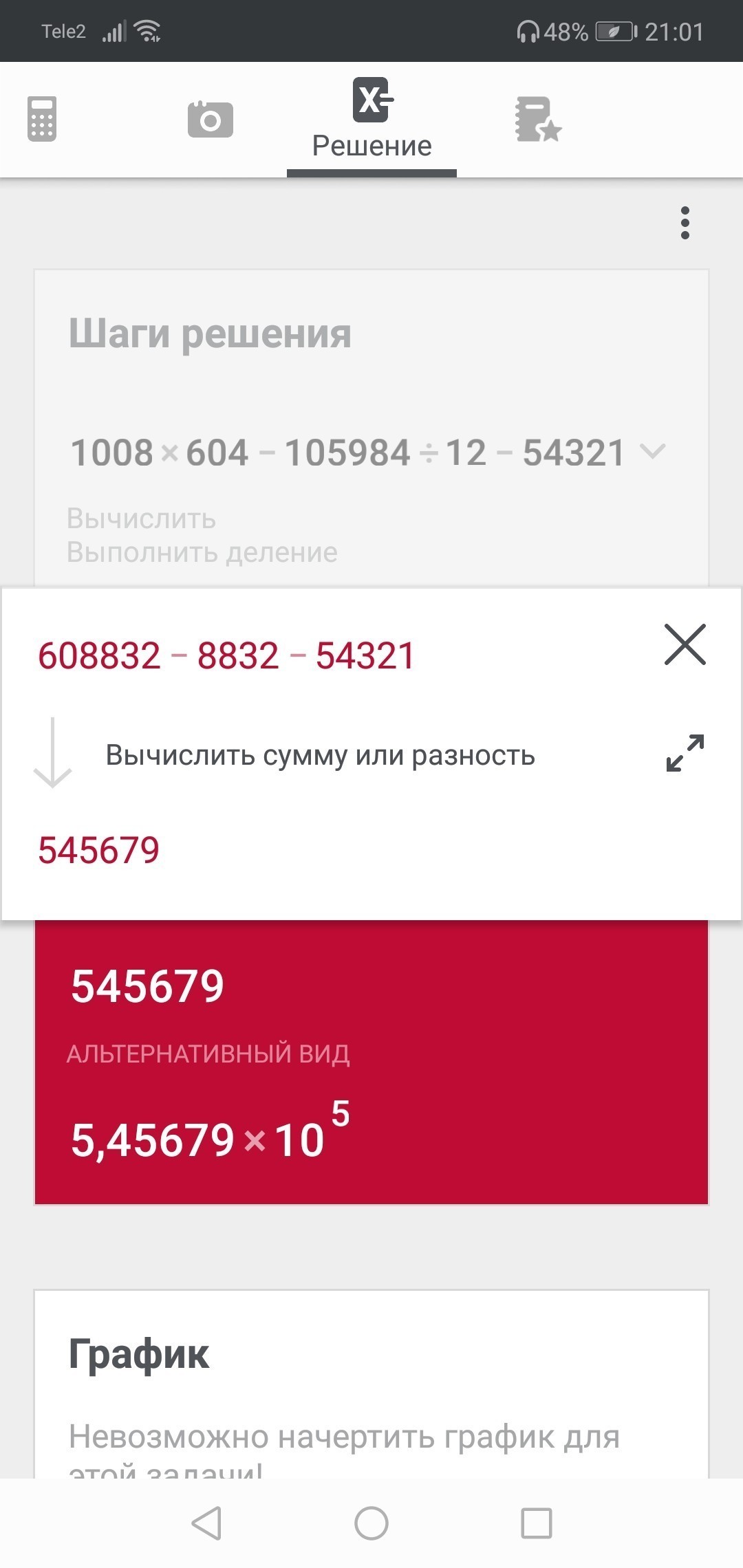The height and width of the screenshot is (1568, 743).
Task: Open the saved notebook favorites tab
Action: [x=538, y=120]
